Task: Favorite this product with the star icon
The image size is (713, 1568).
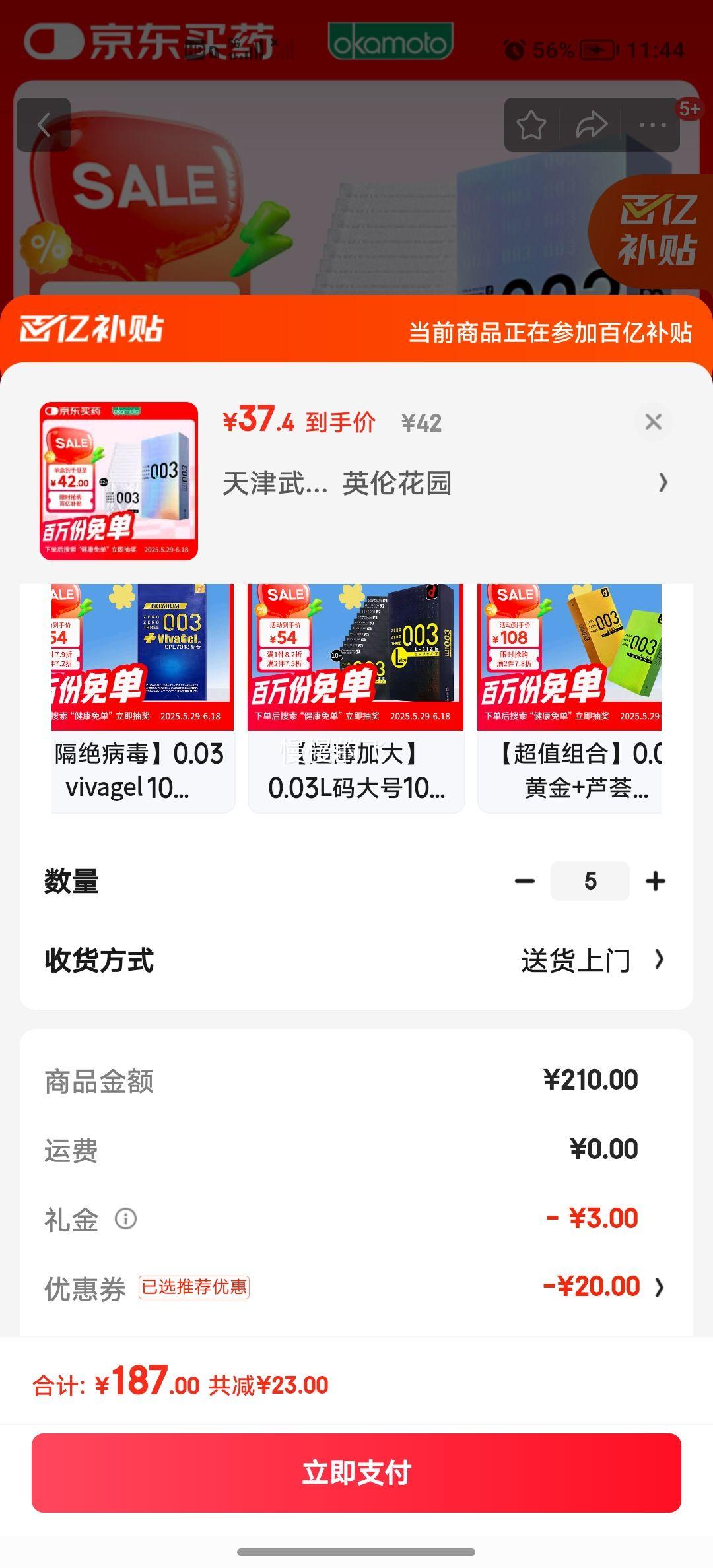Action: tap(531, 125)
